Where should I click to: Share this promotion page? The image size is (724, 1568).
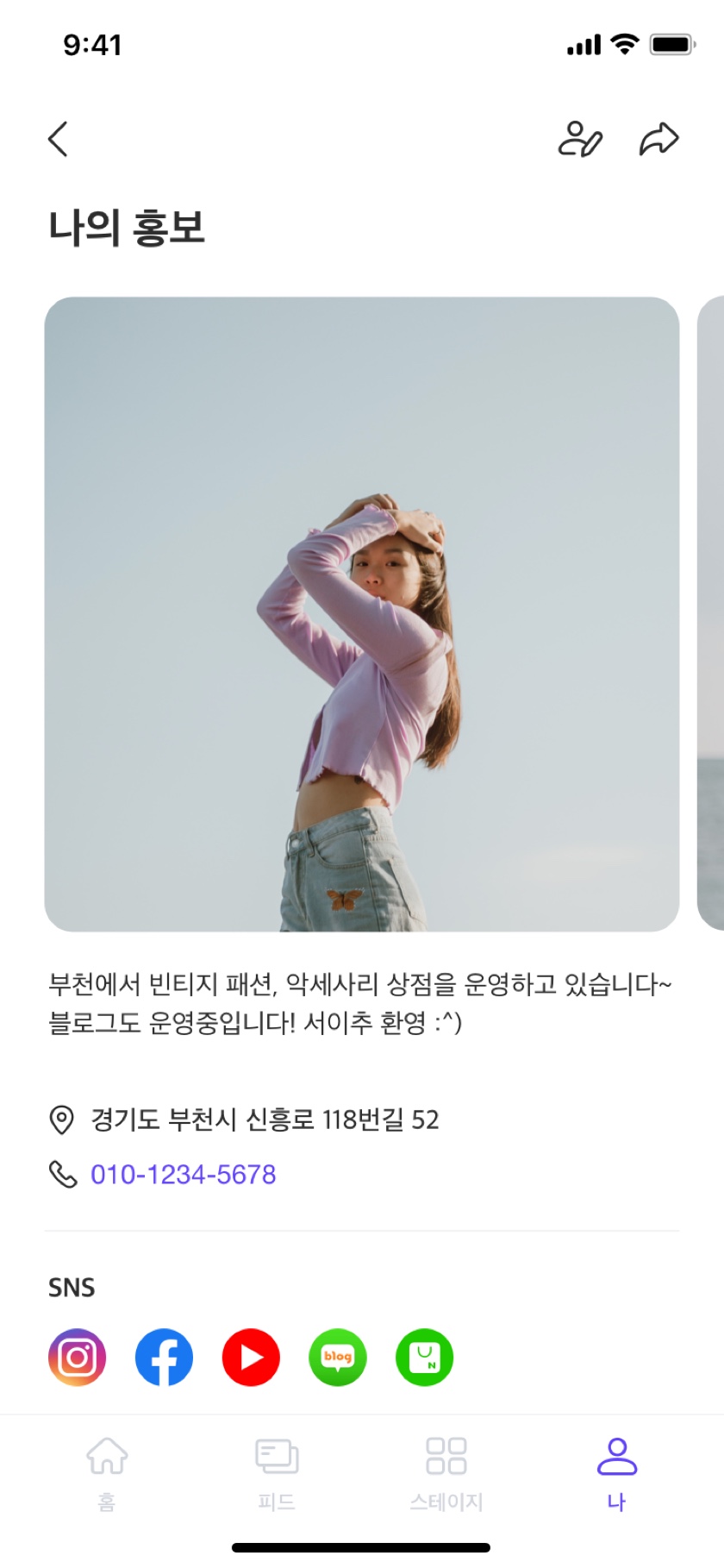click(659, 139)
